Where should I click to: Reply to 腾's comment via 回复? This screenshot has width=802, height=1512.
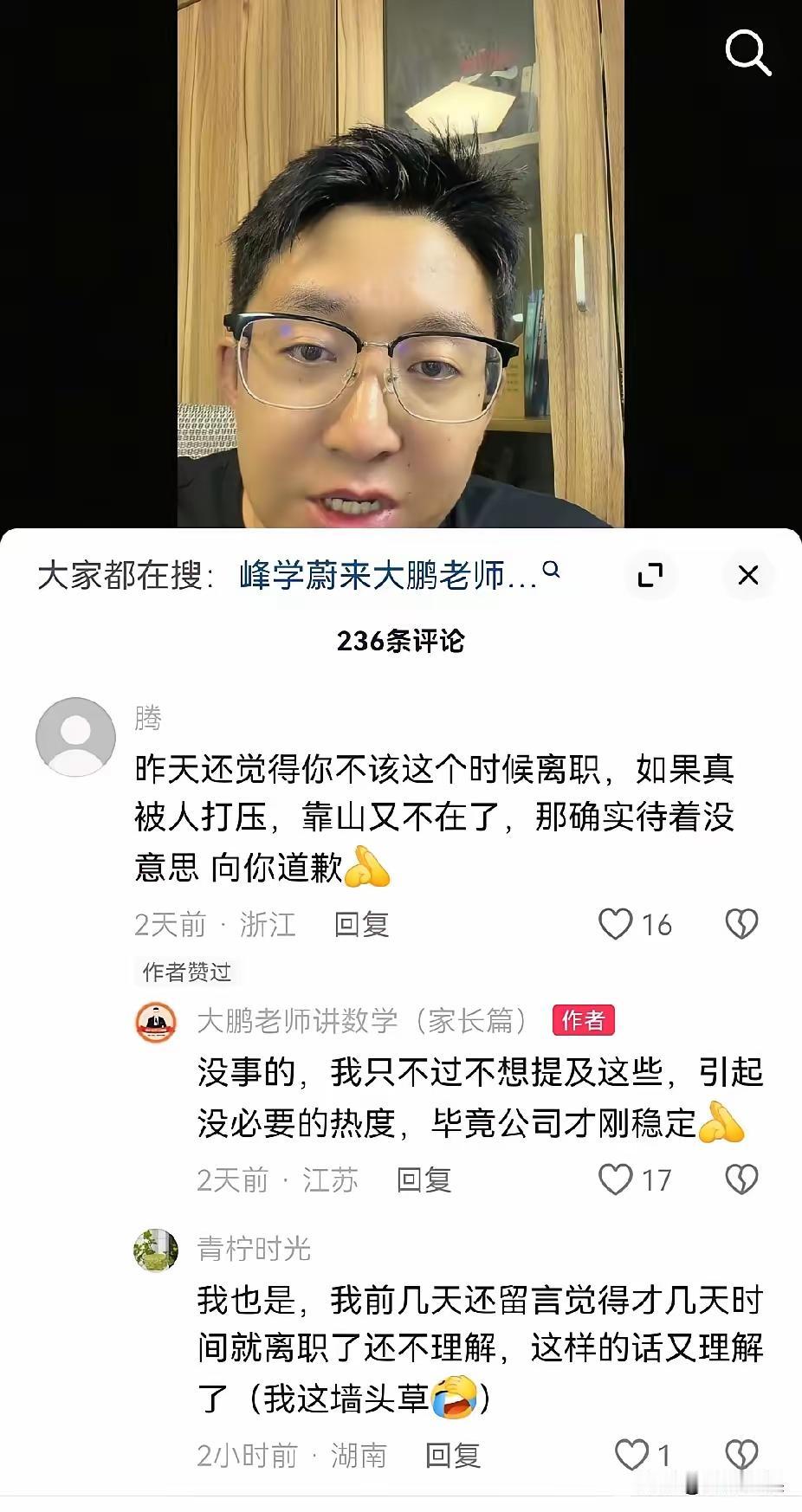[361, 924]
